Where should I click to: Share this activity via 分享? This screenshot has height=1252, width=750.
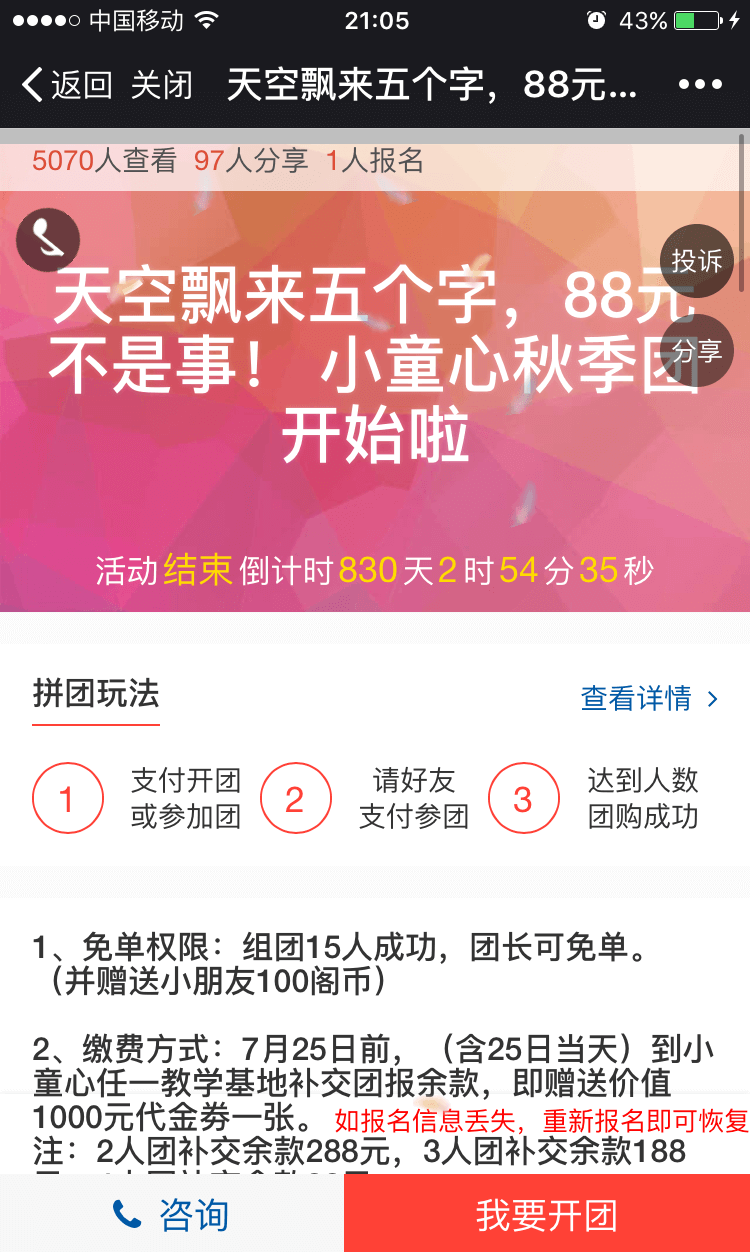697,351
